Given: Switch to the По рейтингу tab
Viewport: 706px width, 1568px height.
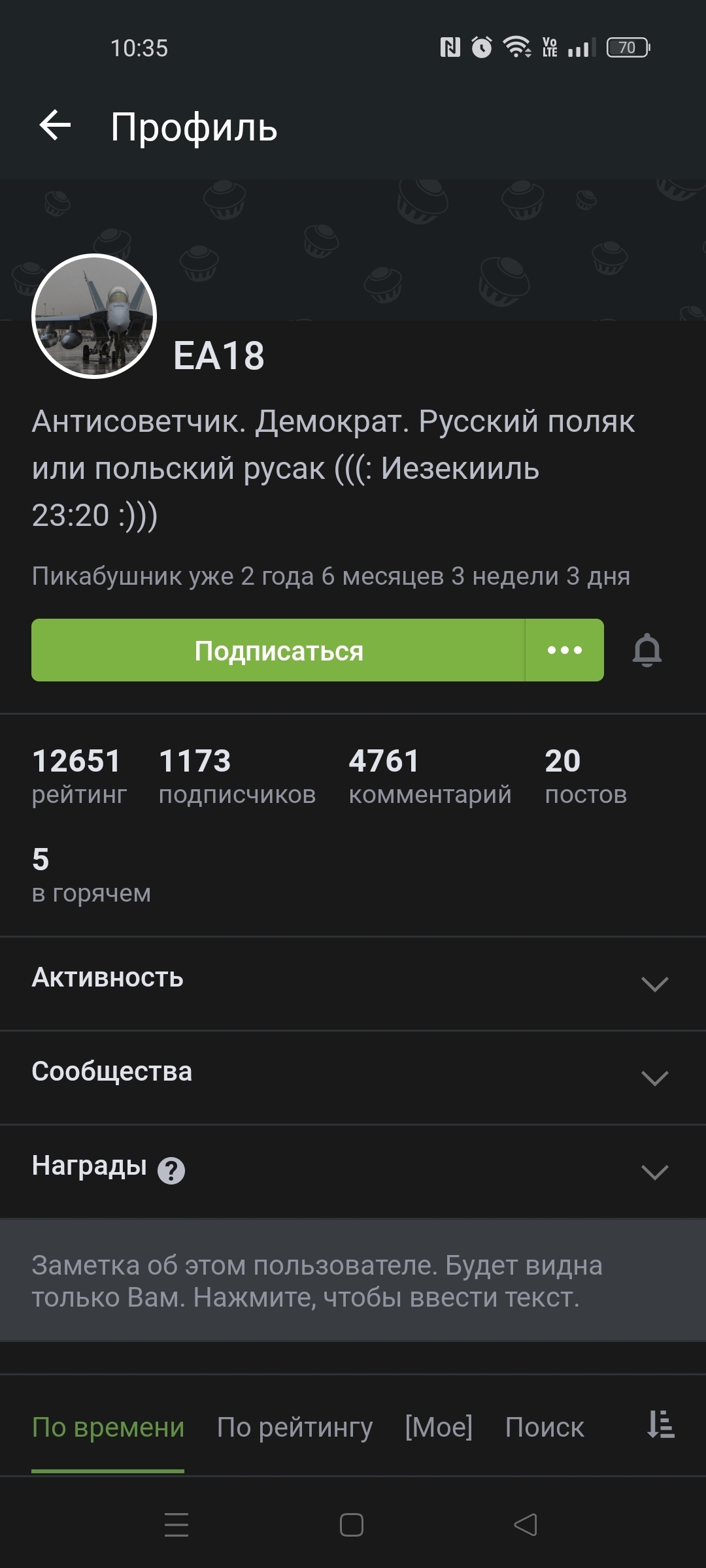Looking at the screenshot, I should point(295,1428).
